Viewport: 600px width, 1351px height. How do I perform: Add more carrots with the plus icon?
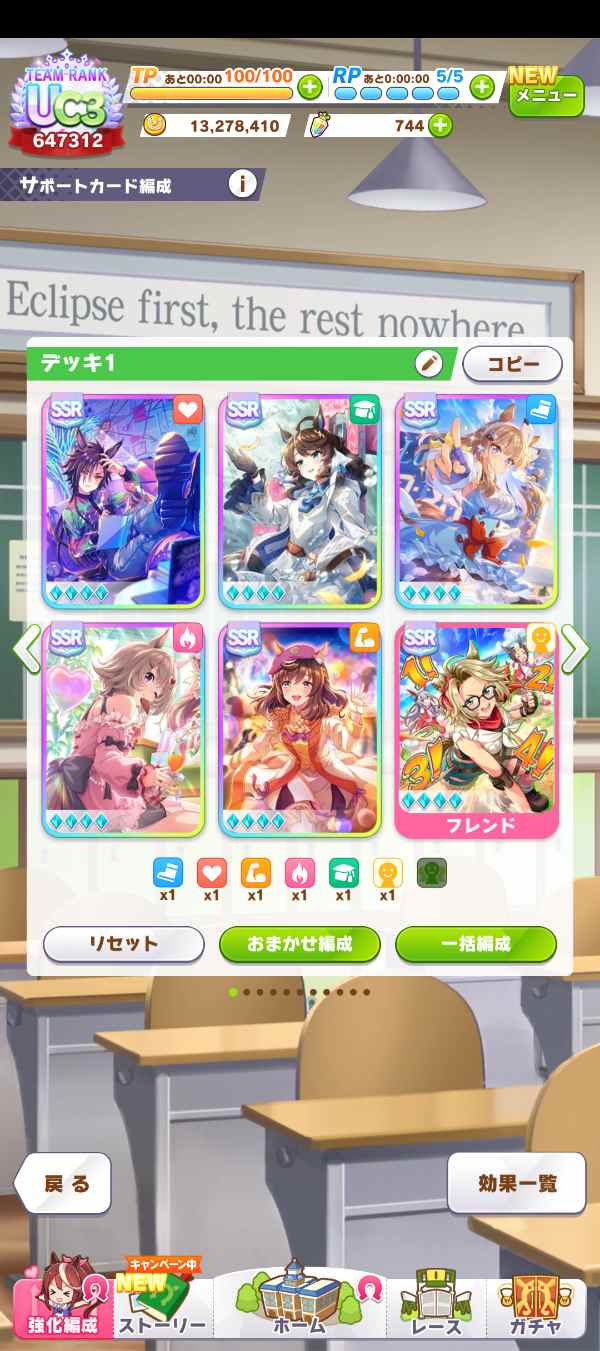tap(439, 125)
